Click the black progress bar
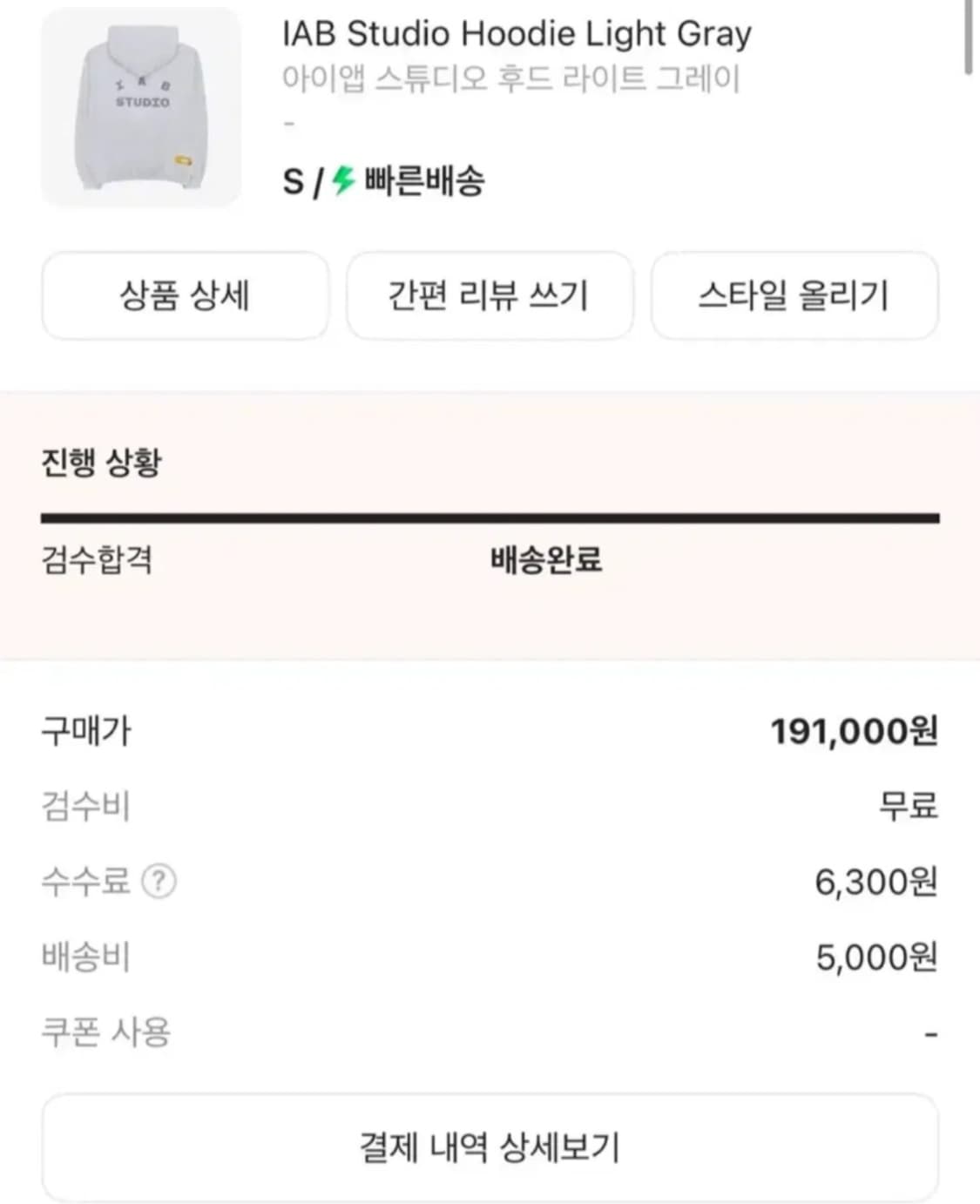 coord(490,517)
